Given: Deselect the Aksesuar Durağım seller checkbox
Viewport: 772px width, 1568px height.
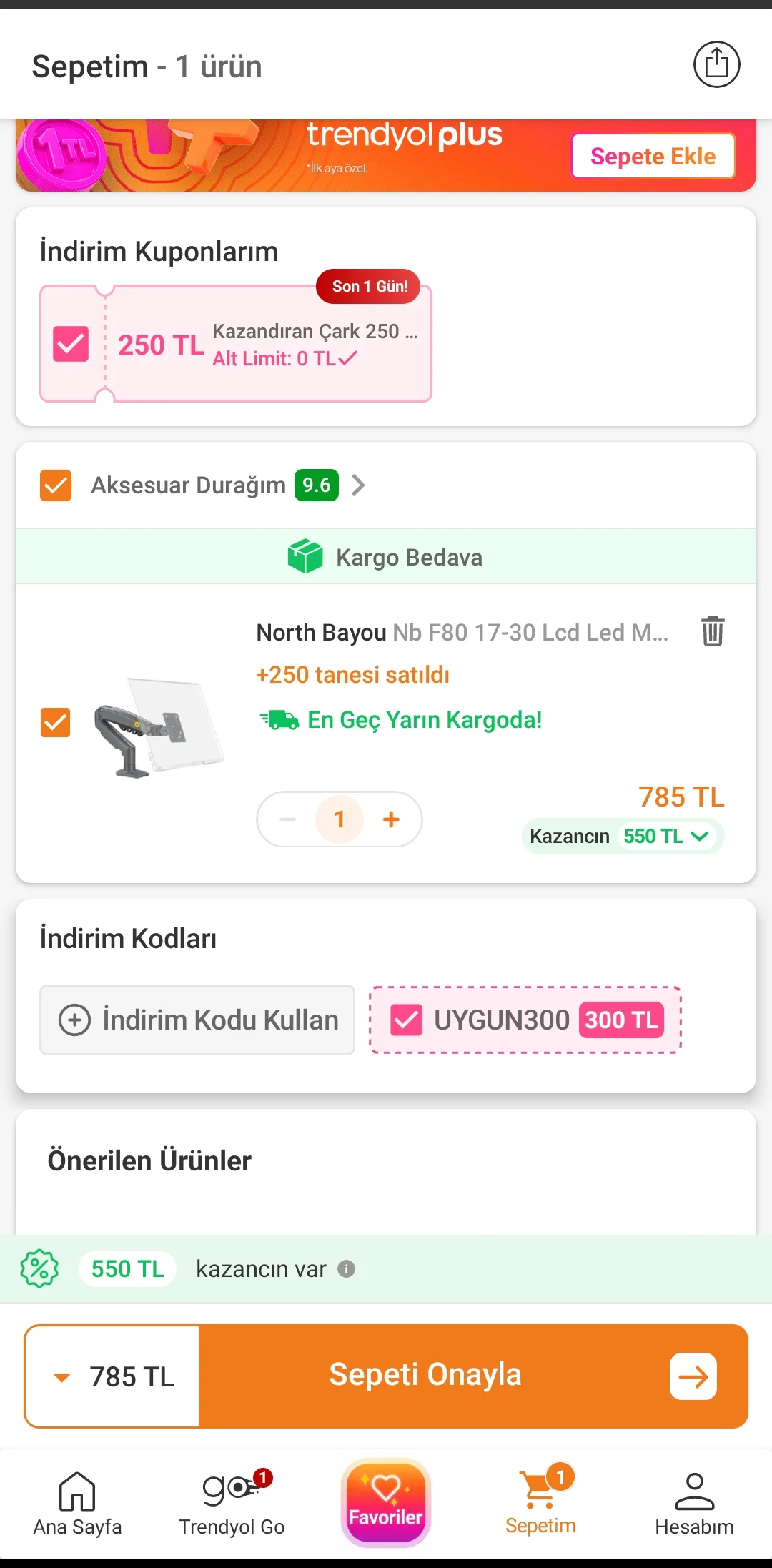Looking at the screenshot, I should pos(56,485).
